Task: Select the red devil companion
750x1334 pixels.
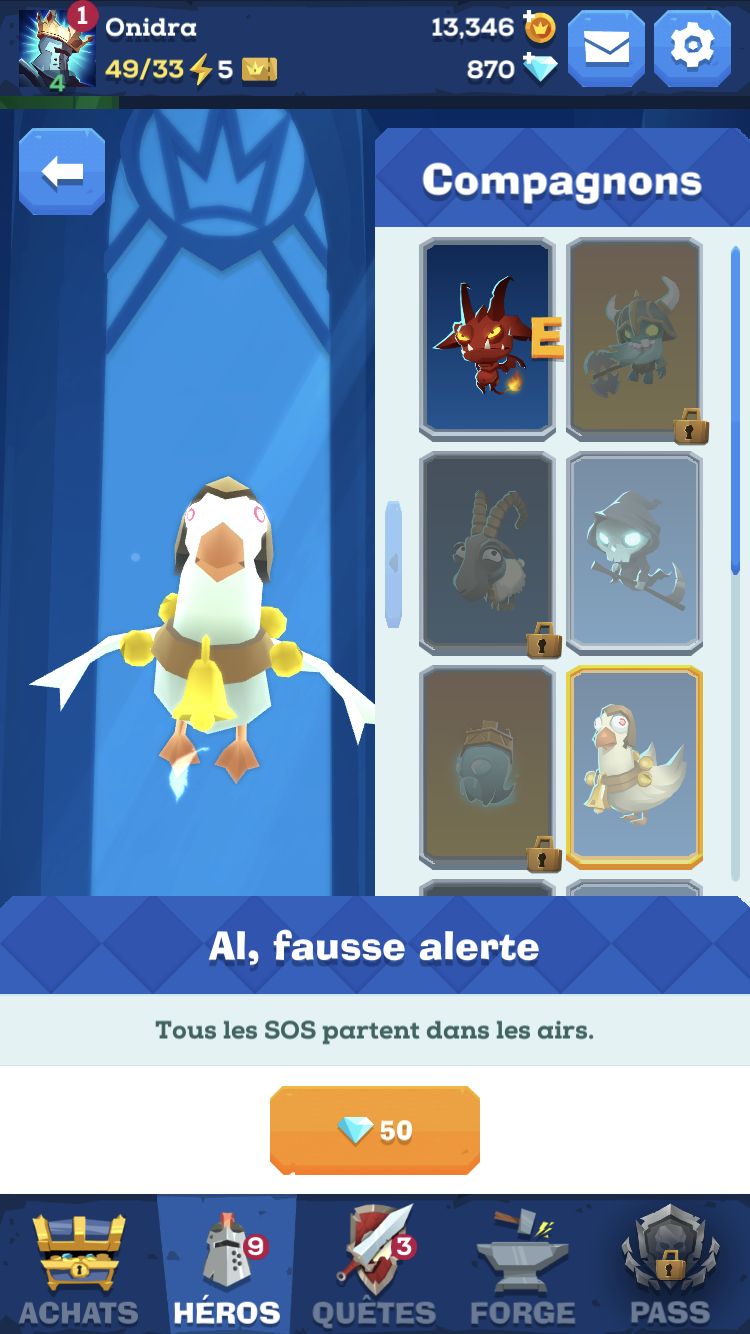Action: 487,339
